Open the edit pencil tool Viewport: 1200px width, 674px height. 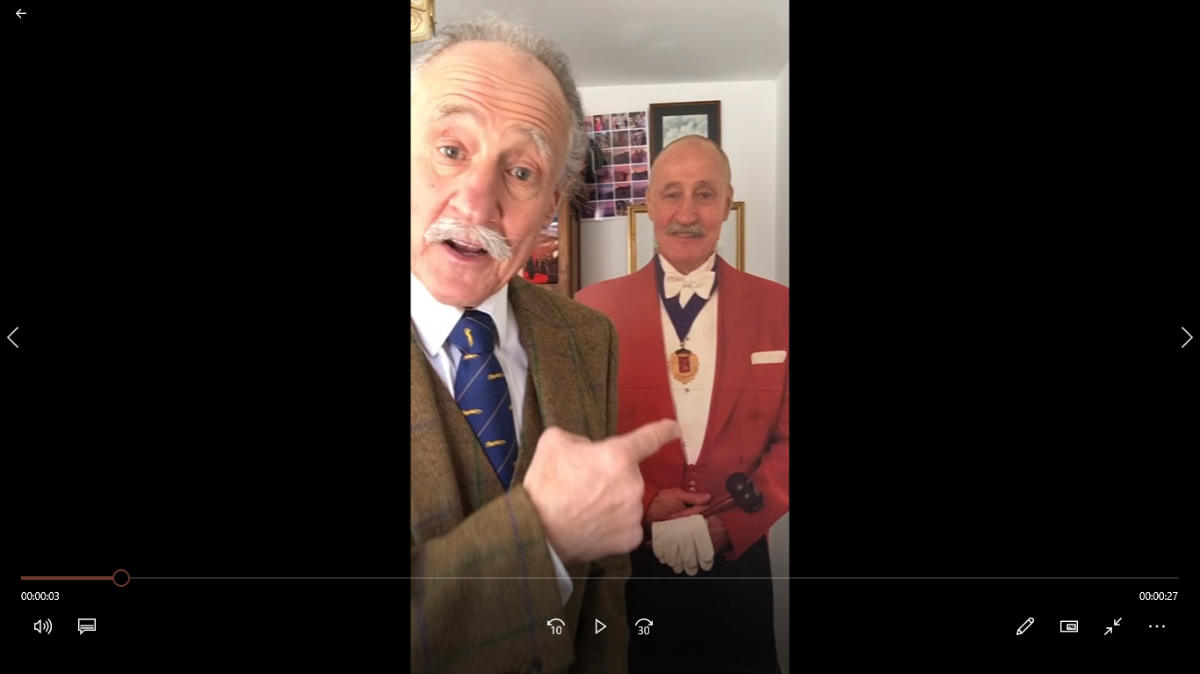tap(1025, 626)
